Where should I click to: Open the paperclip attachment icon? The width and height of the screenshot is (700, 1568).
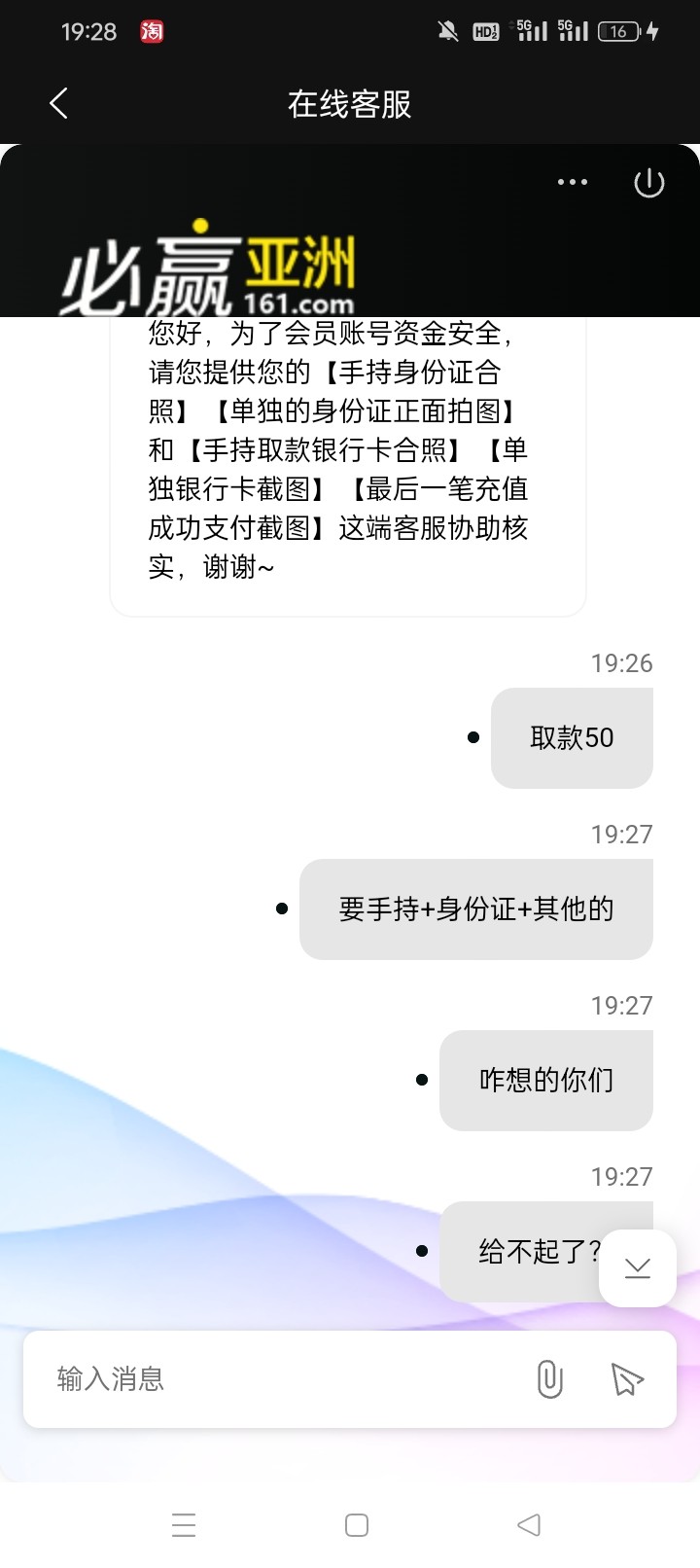pos(549,1379)
